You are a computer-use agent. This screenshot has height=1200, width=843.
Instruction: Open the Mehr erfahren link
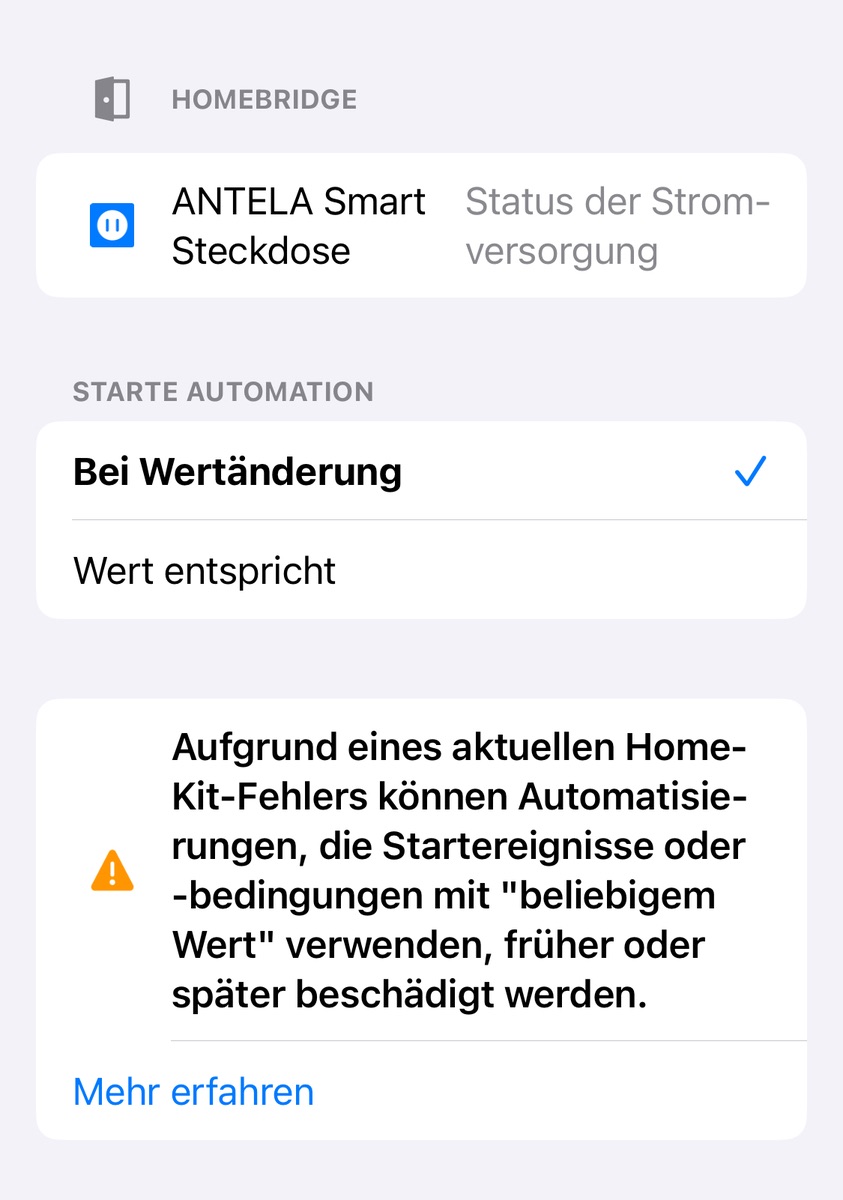click(194, 1091)
